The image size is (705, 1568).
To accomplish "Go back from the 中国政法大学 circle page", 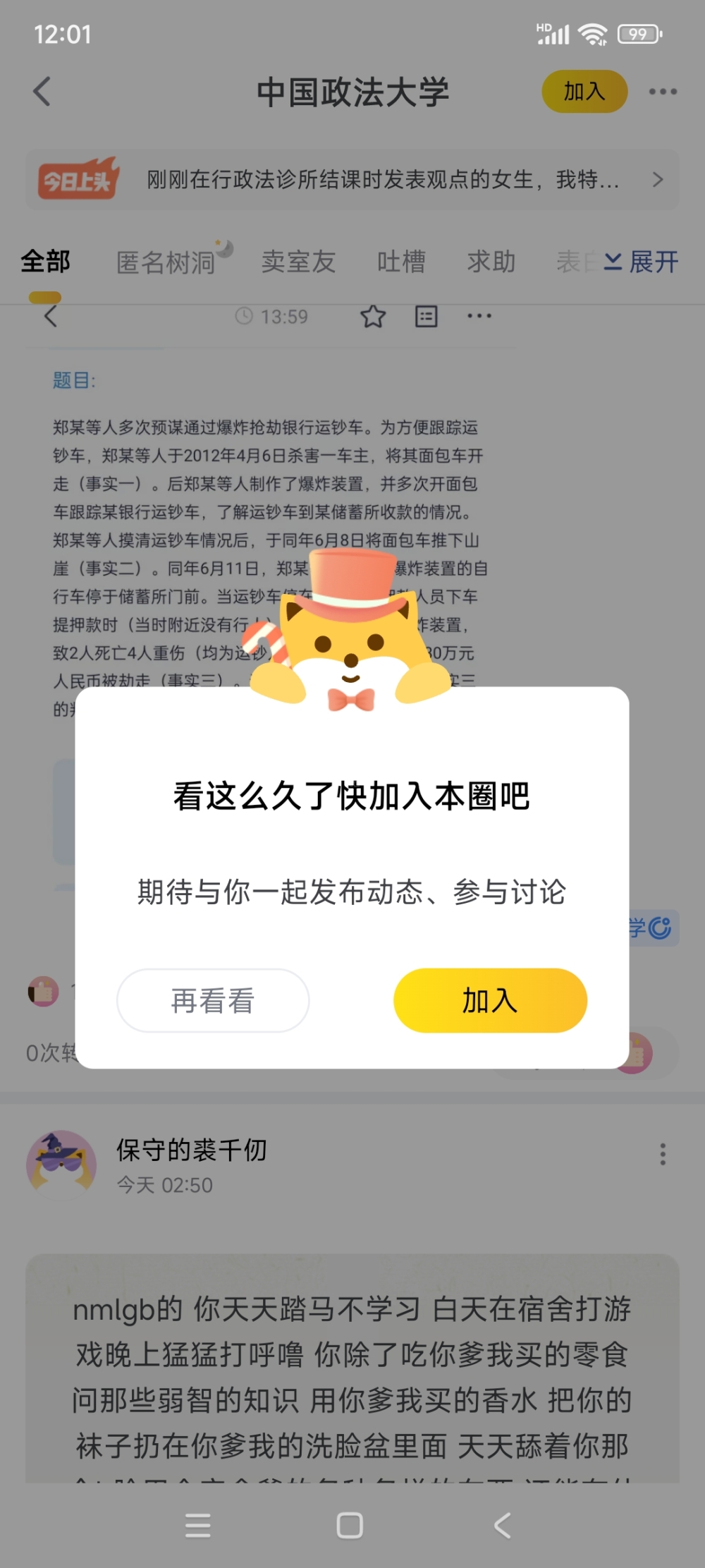I will (x=42, y=92).
